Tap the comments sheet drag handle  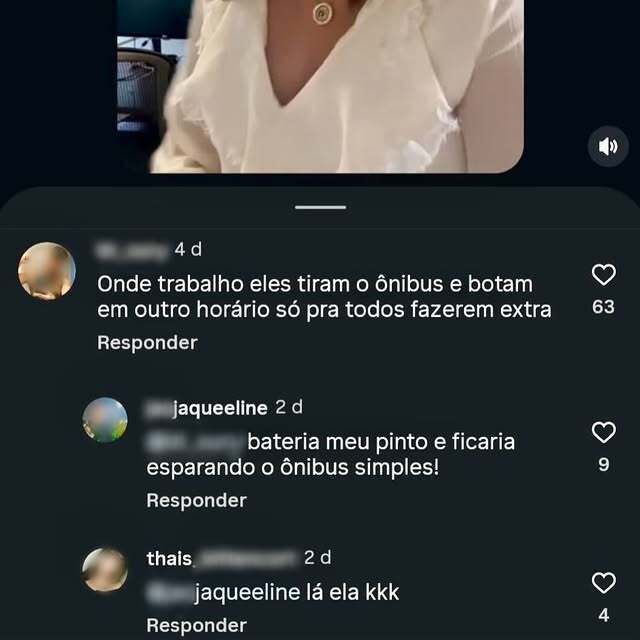point(320,207)
